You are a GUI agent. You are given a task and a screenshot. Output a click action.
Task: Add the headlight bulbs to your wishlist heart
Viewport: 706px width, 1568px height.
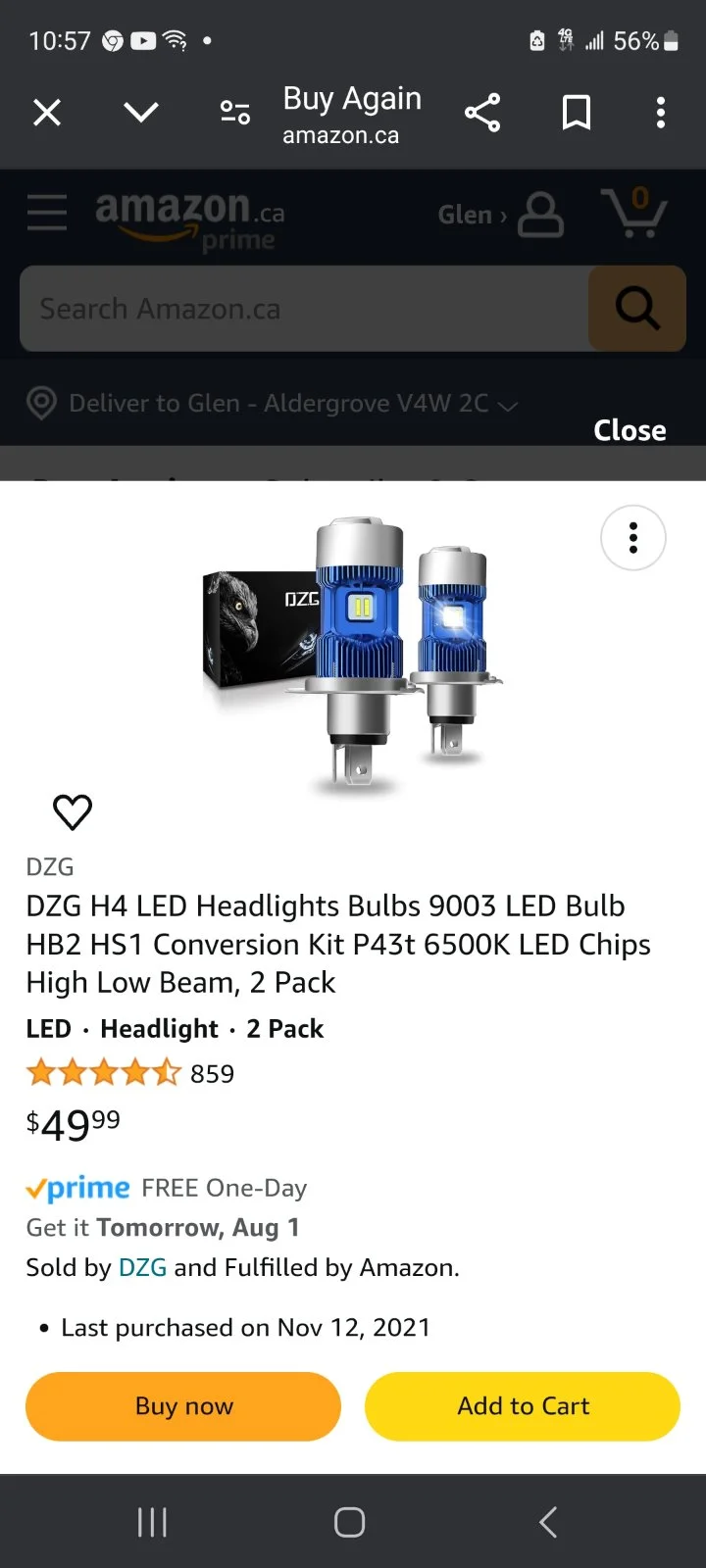pyautogui.click(x=72, y=811)
